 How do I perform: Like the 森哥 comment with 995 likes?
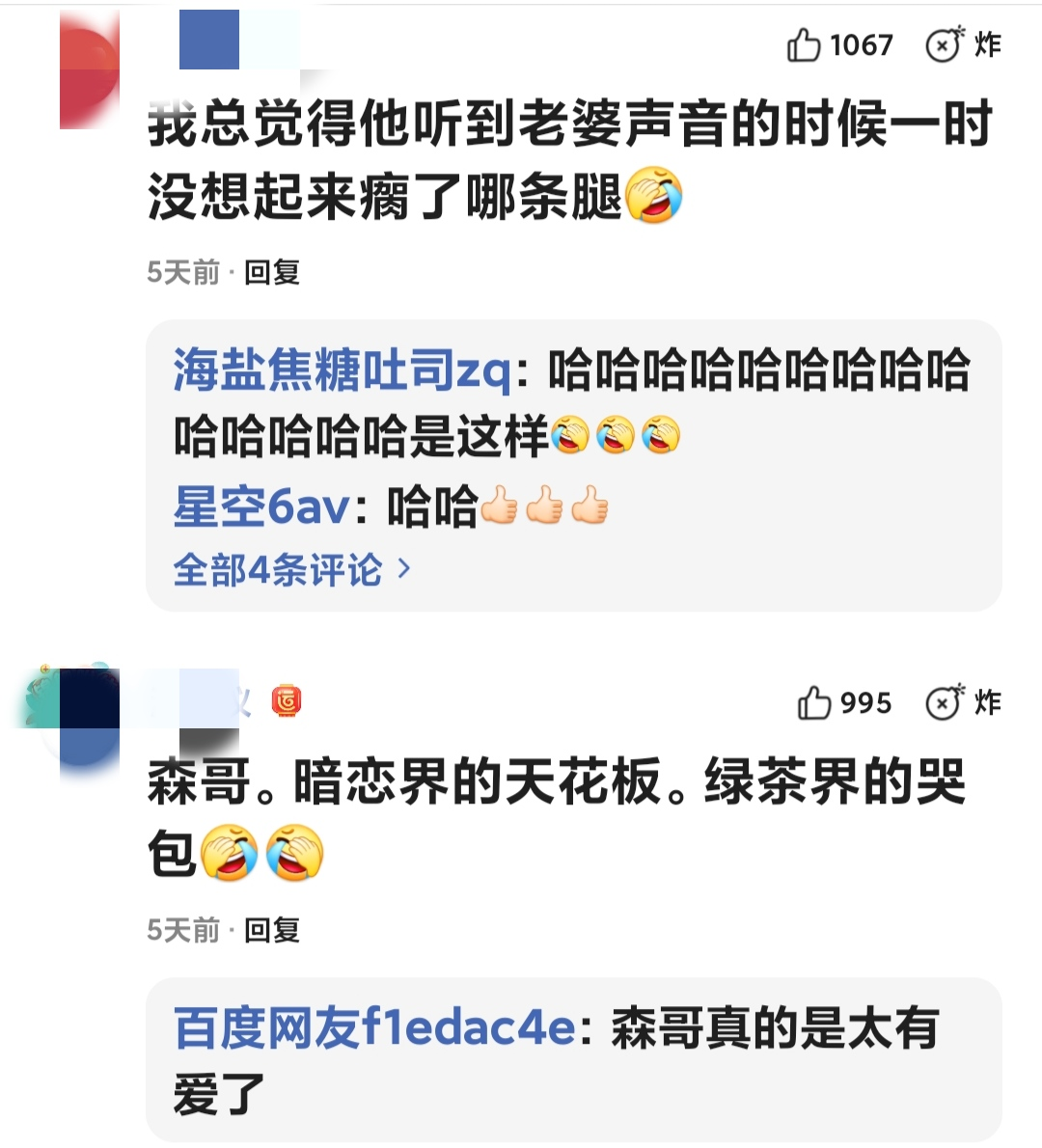coord(814,703)
